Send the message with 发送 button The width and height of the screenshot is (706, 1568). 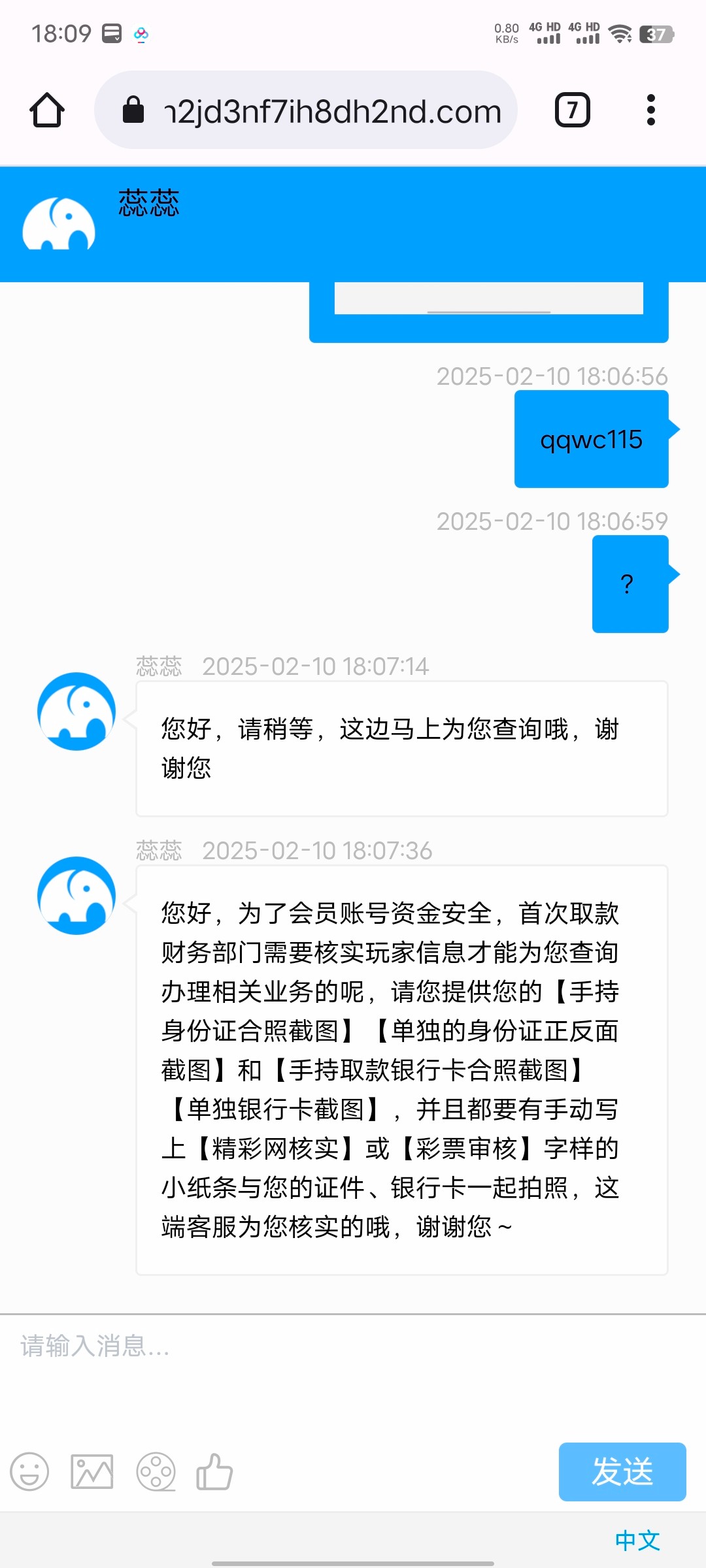point(622,1472)
